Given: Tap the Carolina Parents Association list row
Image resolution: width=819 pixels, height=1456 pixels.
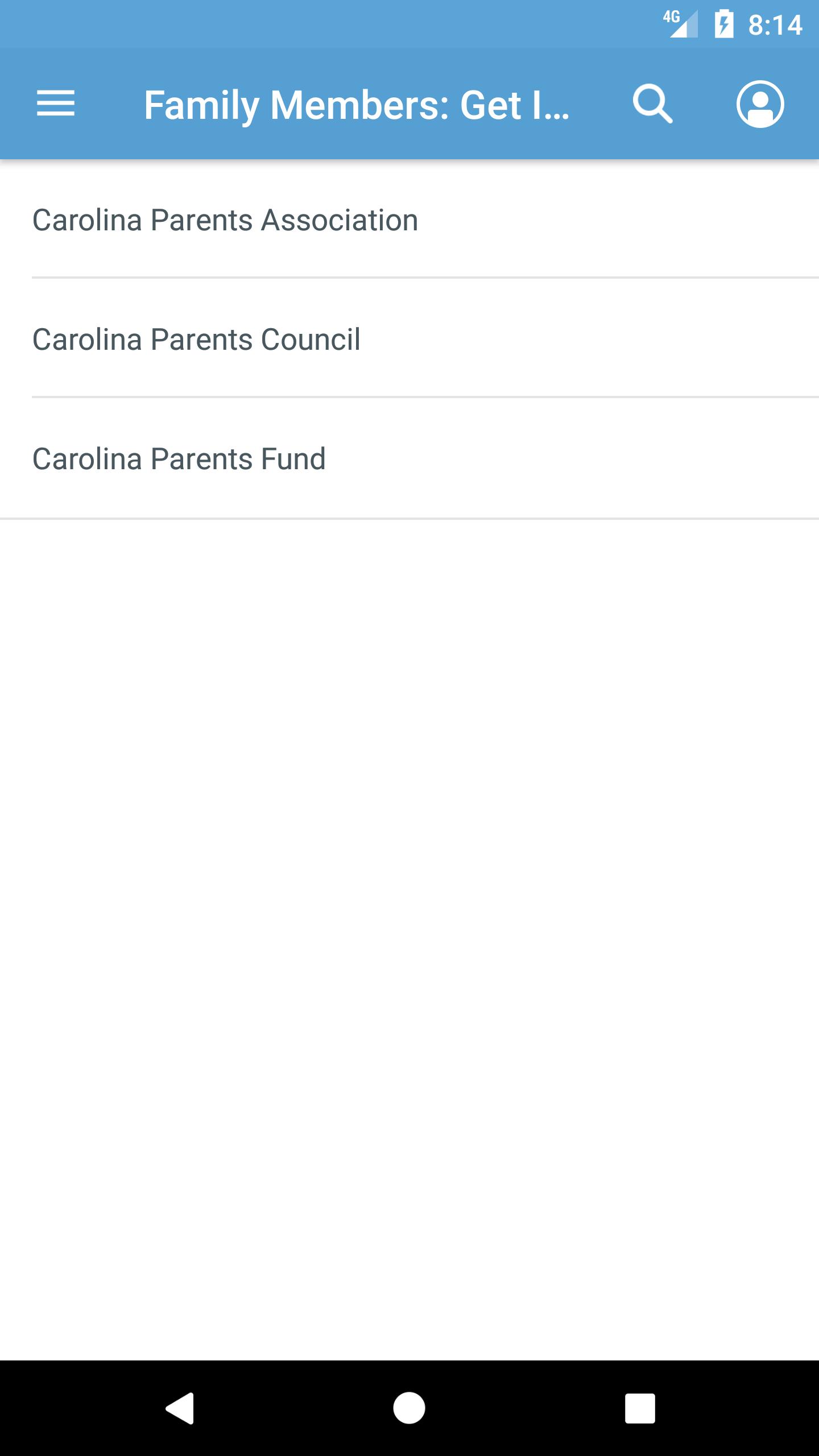Looking at the screenshot, I should [409, 220].
